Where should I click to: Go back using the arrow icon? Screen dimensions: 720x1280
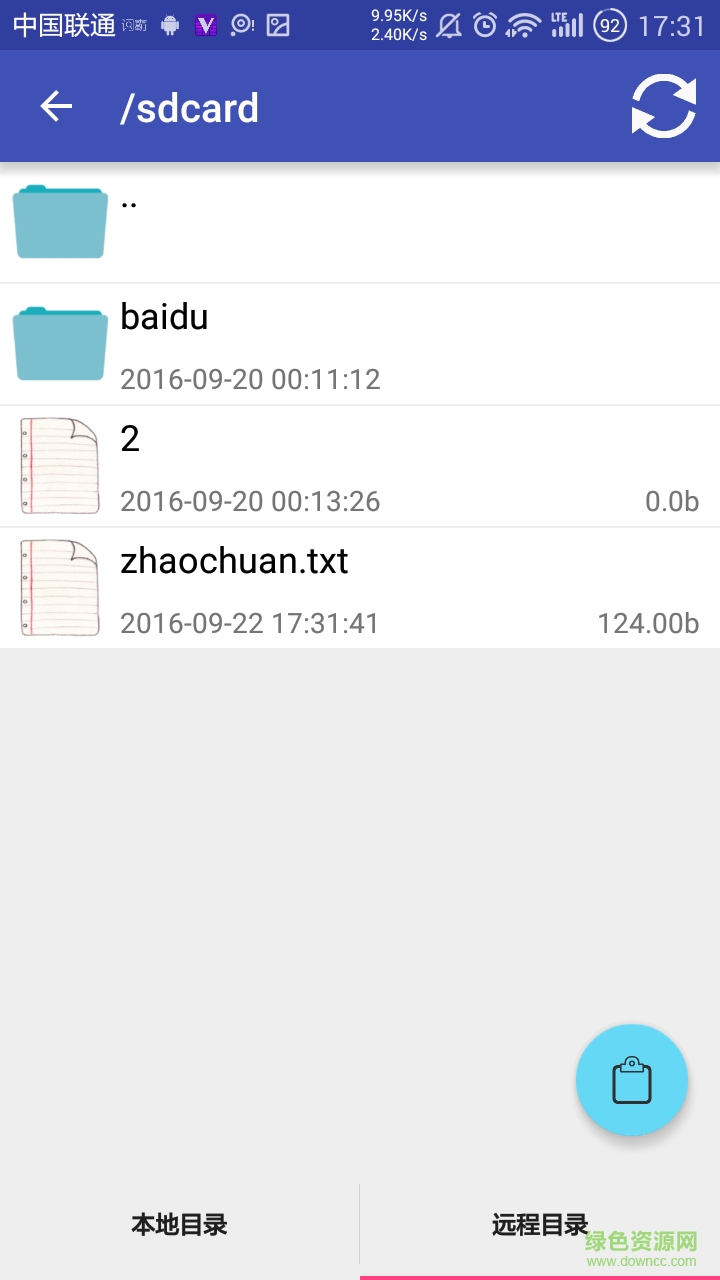tap(57, 107)
